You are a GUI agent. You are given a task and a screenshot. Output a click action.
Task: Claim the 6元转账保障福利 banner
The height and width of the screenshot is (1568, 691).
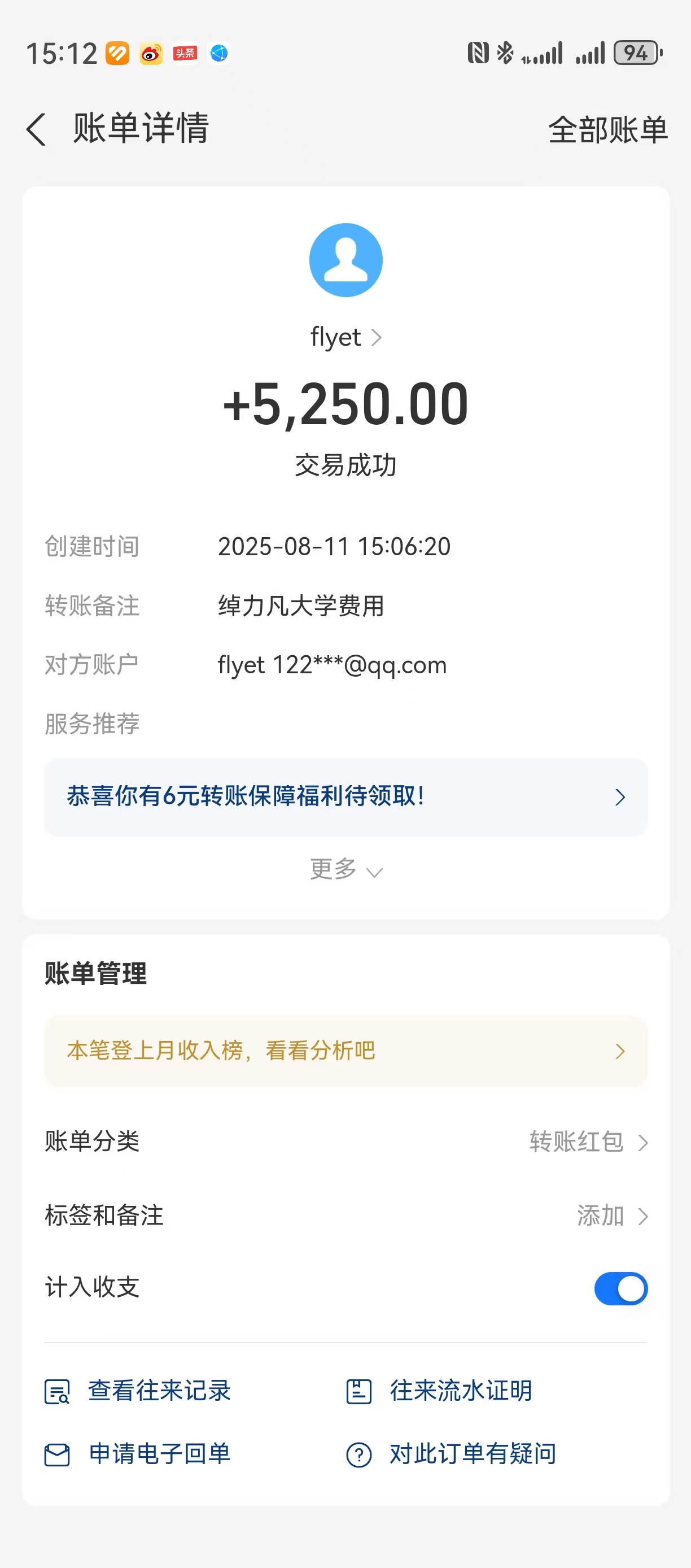tap(345, 796)
